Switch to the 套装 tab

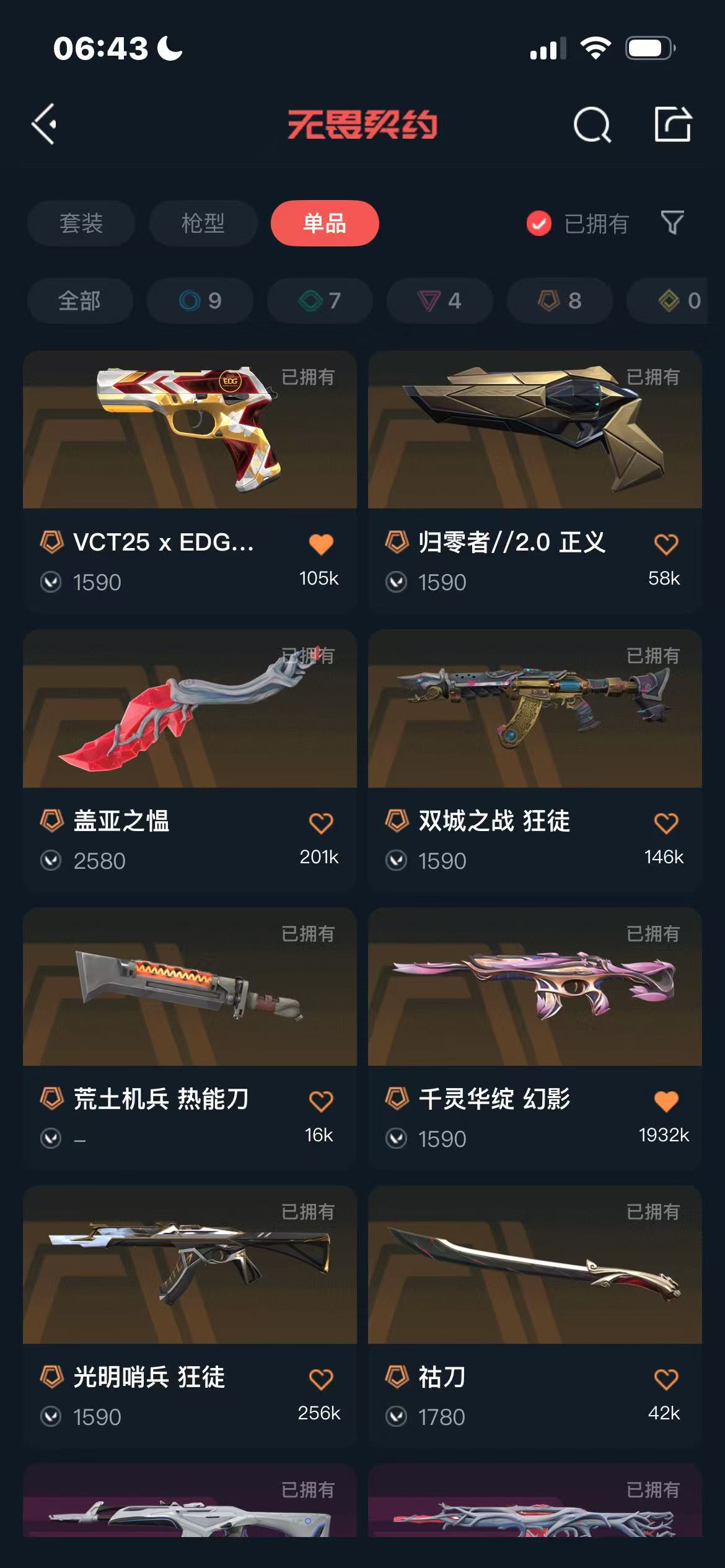click(x=81, y=223)
